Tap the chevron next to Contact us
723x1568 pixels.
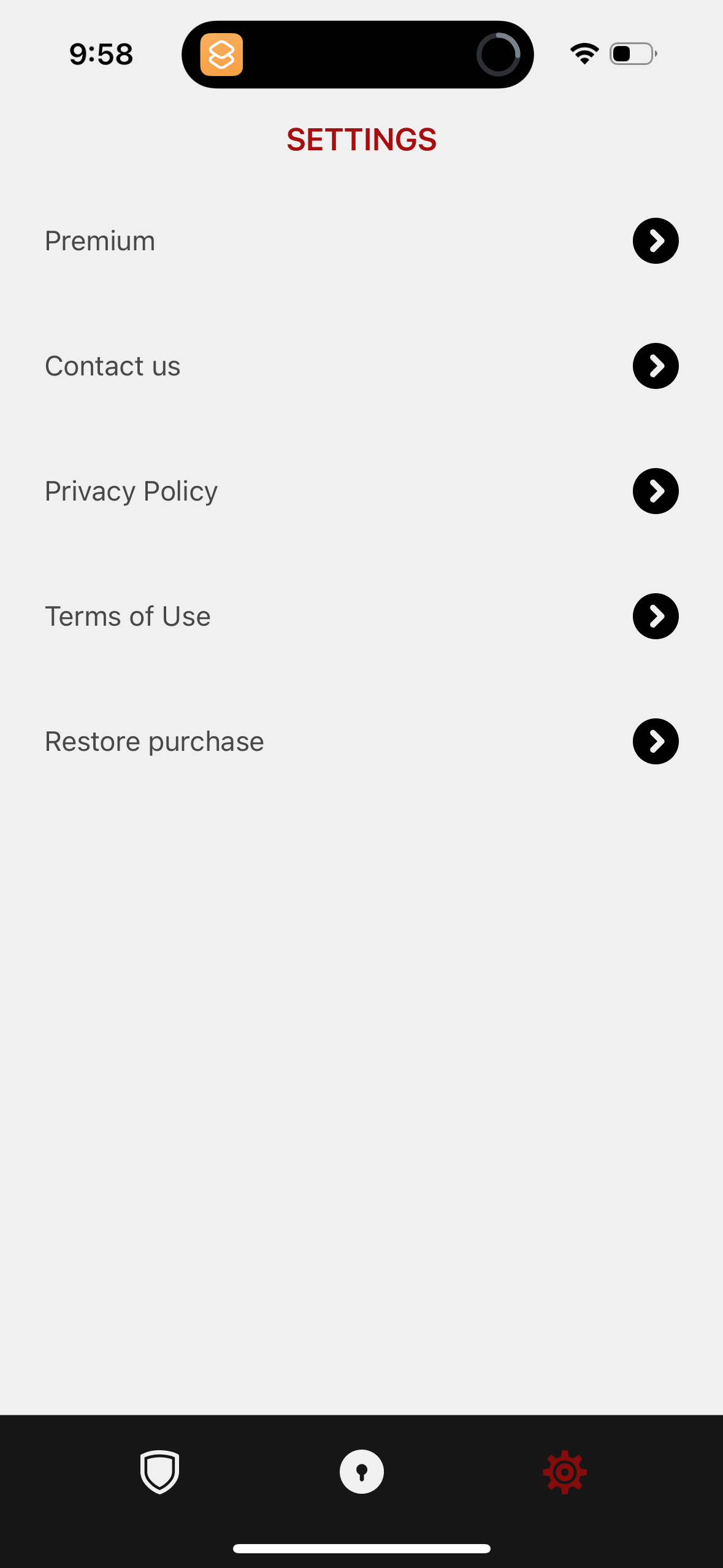click(x=655, y=366)
